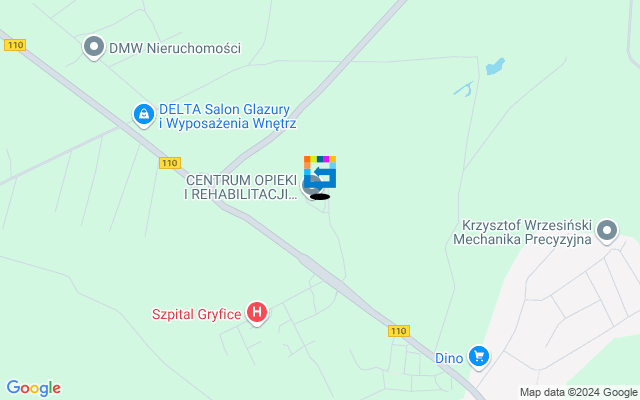Open the Szpital Gryfice hospital pin
The image size is (640, 400).
tap(257, 314)
